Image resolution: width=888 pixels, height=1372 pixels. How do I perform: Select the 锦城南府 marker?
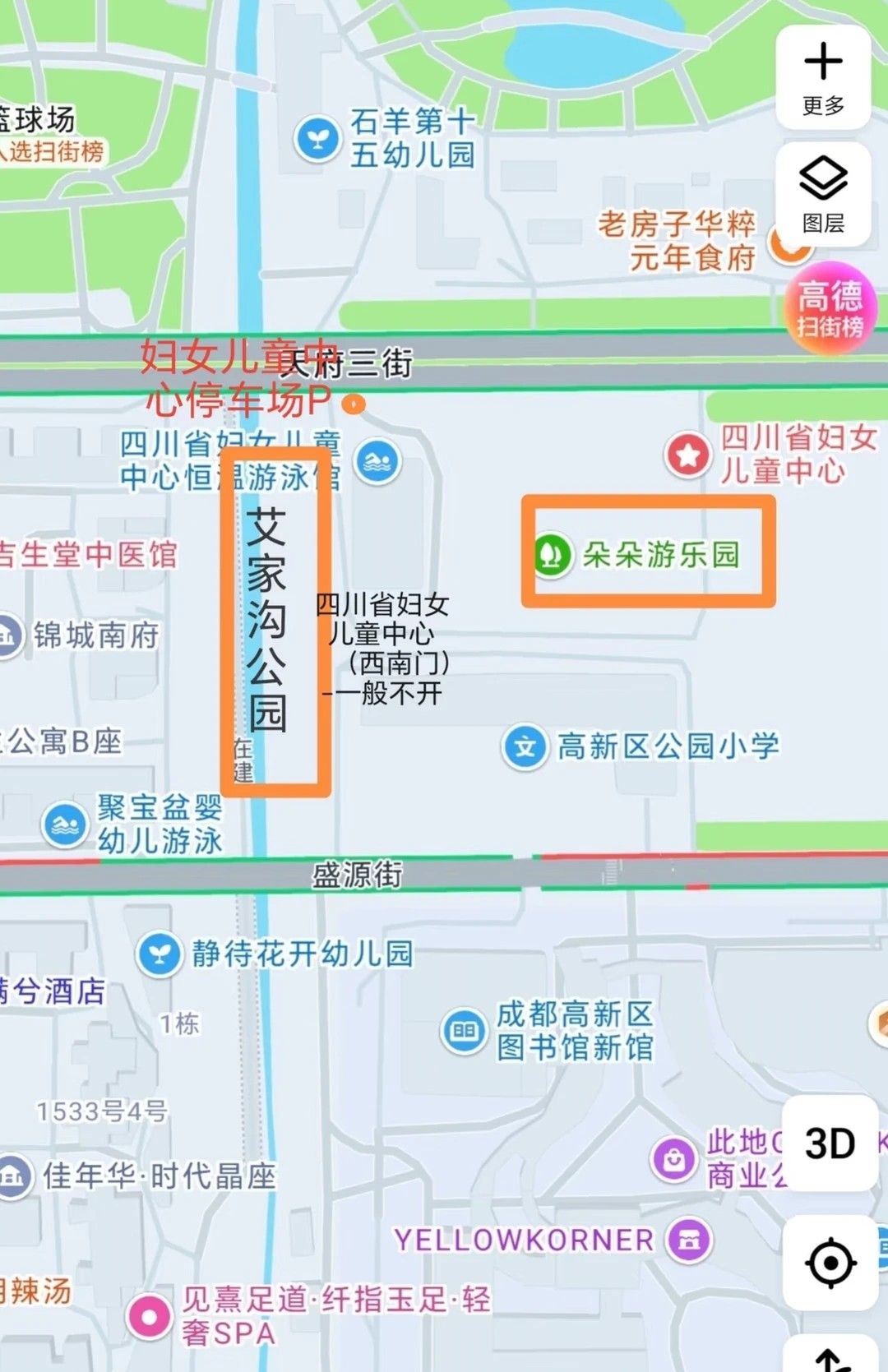pyautogui.click(x=8, y=635)
